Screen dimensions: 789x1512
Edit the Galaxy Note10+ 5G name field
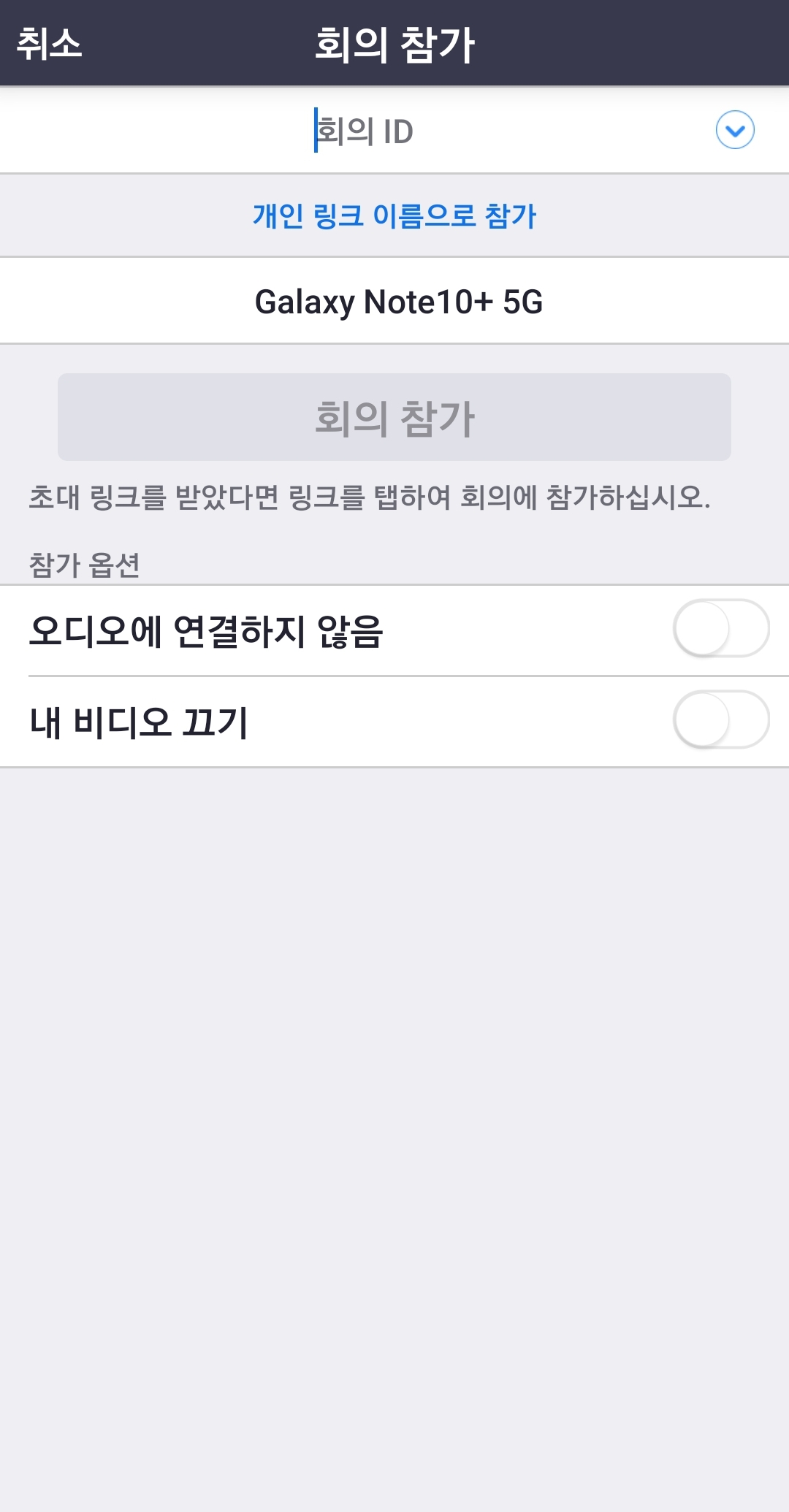[398, 302]
